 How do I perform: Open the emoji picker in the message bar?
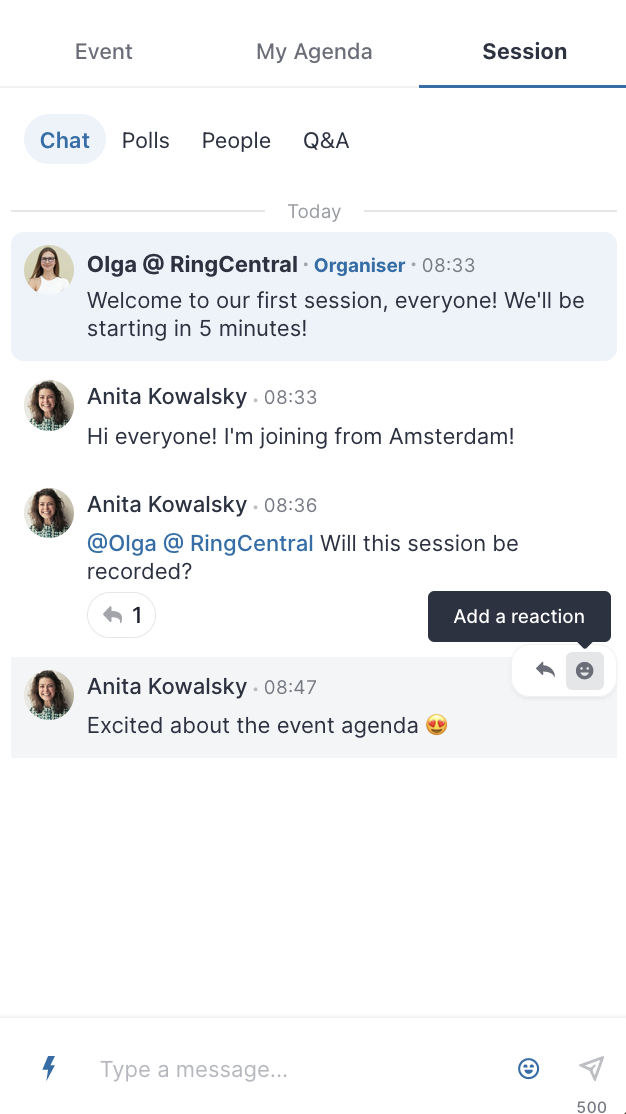click(x=528, y=1068)
